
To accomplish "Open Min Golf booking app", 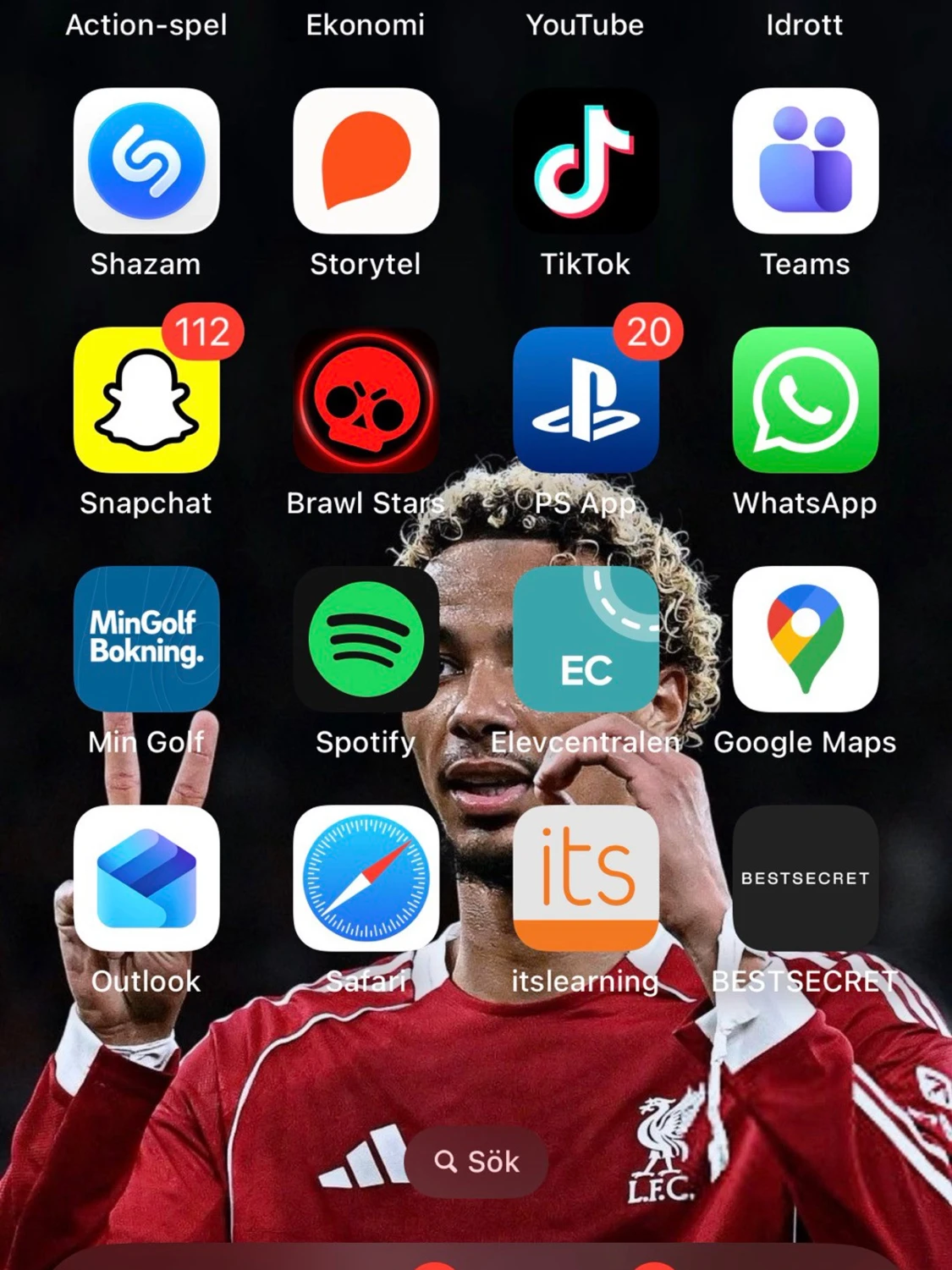I will [x=146, y=639].
